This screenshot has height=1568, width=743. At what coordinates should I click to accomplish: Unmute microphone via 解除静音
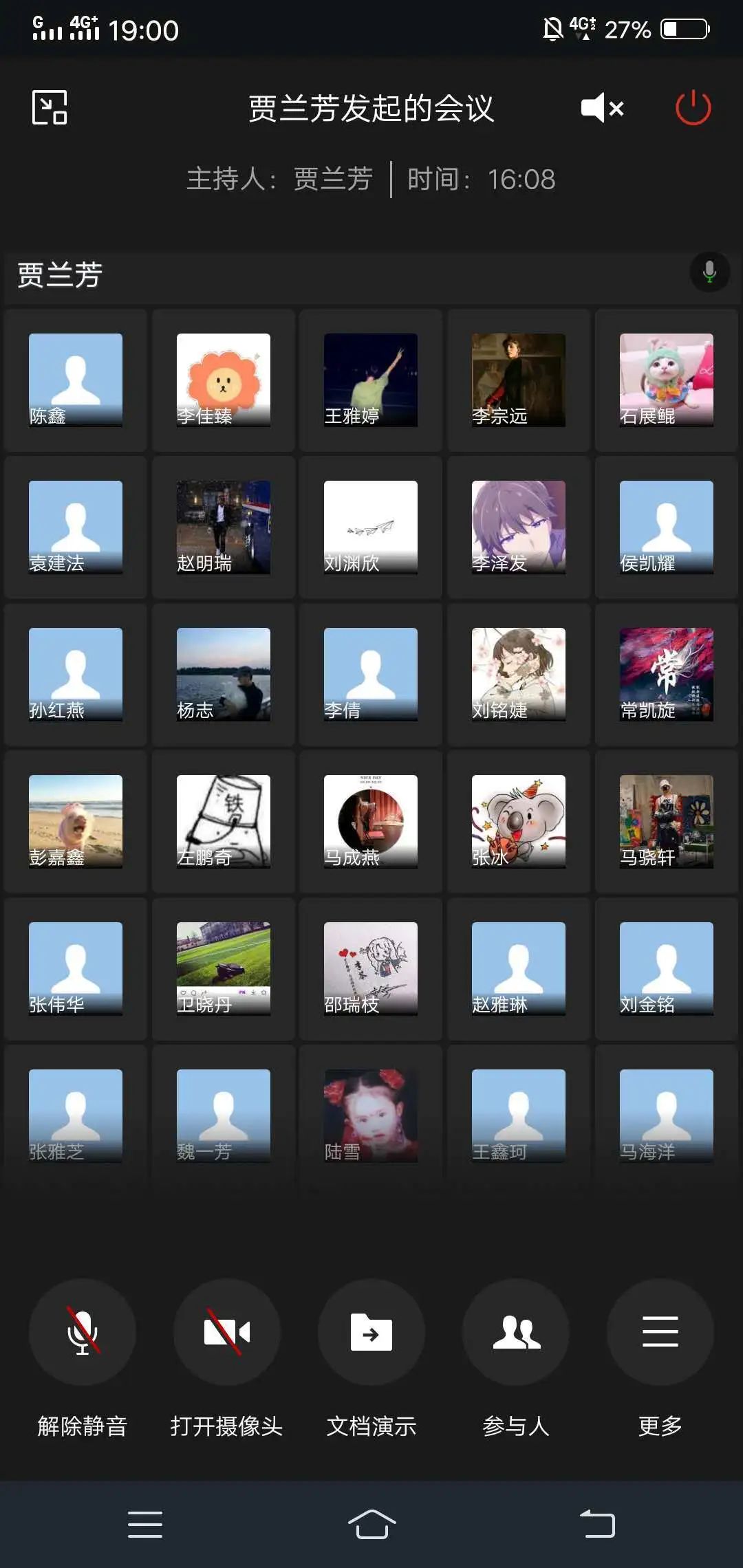[x=83, y=1332]
